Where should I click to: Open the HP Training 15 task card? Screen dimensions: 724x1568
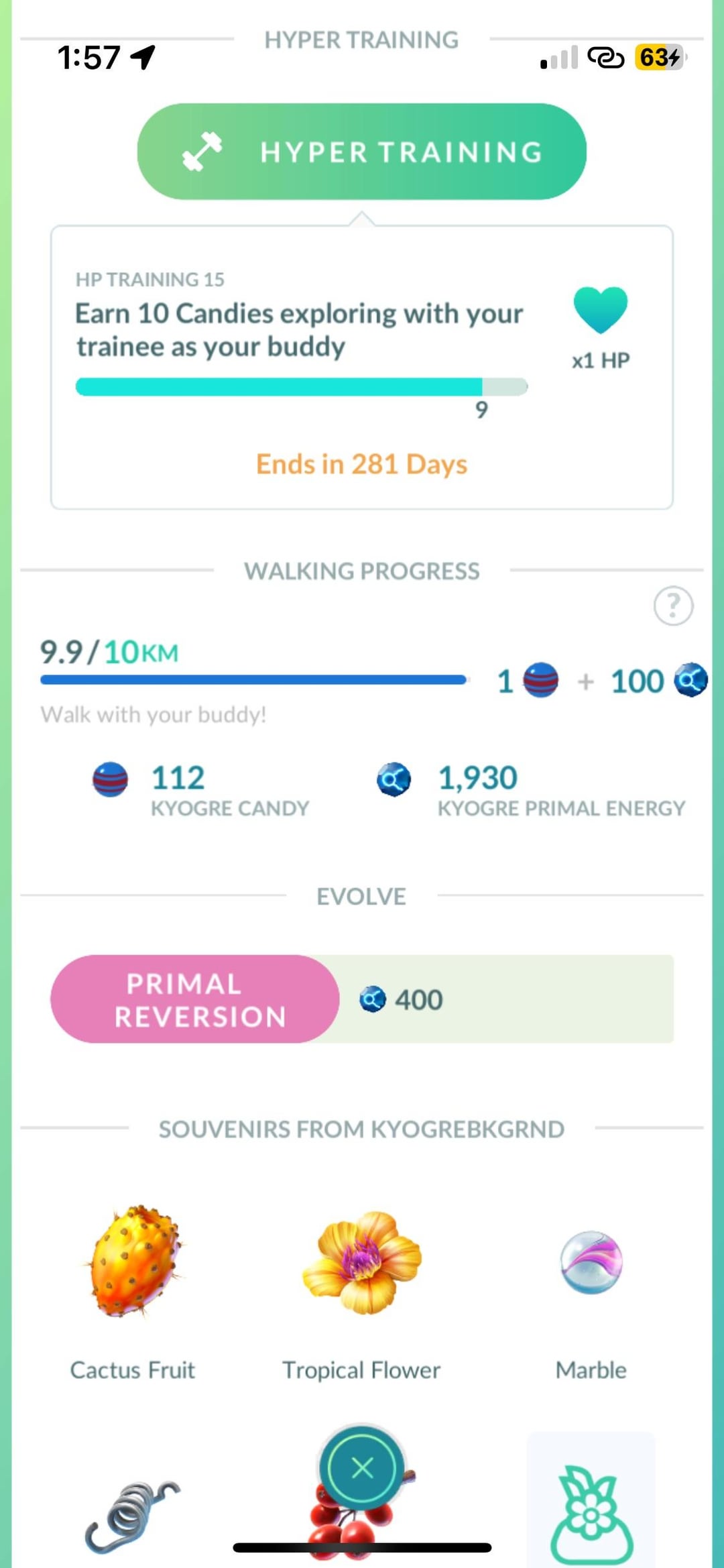pos(361,367)
